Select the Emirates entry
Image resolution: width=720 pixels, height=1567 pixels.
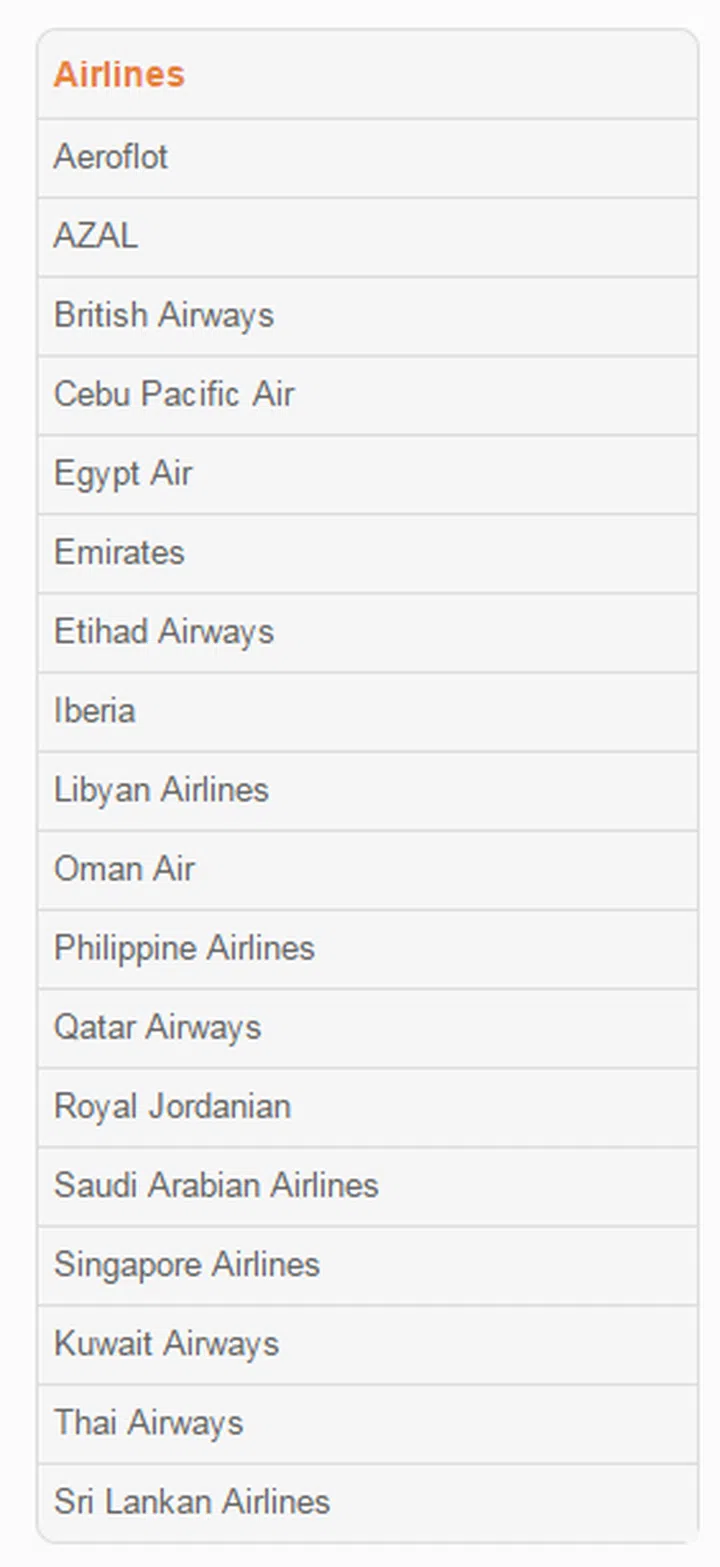click(119, 552)
